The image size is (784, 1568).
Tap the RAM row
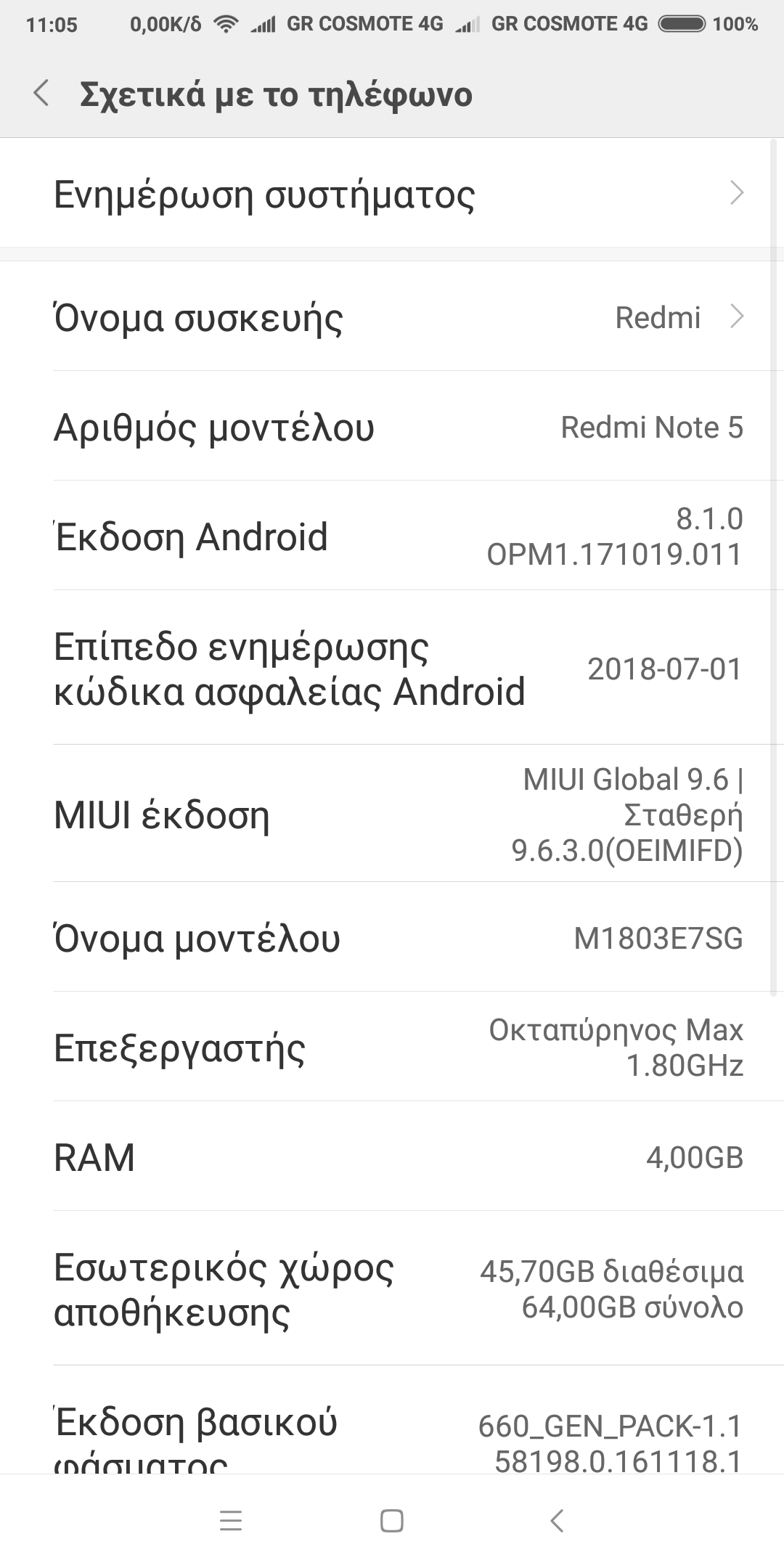pos(392,1157)
